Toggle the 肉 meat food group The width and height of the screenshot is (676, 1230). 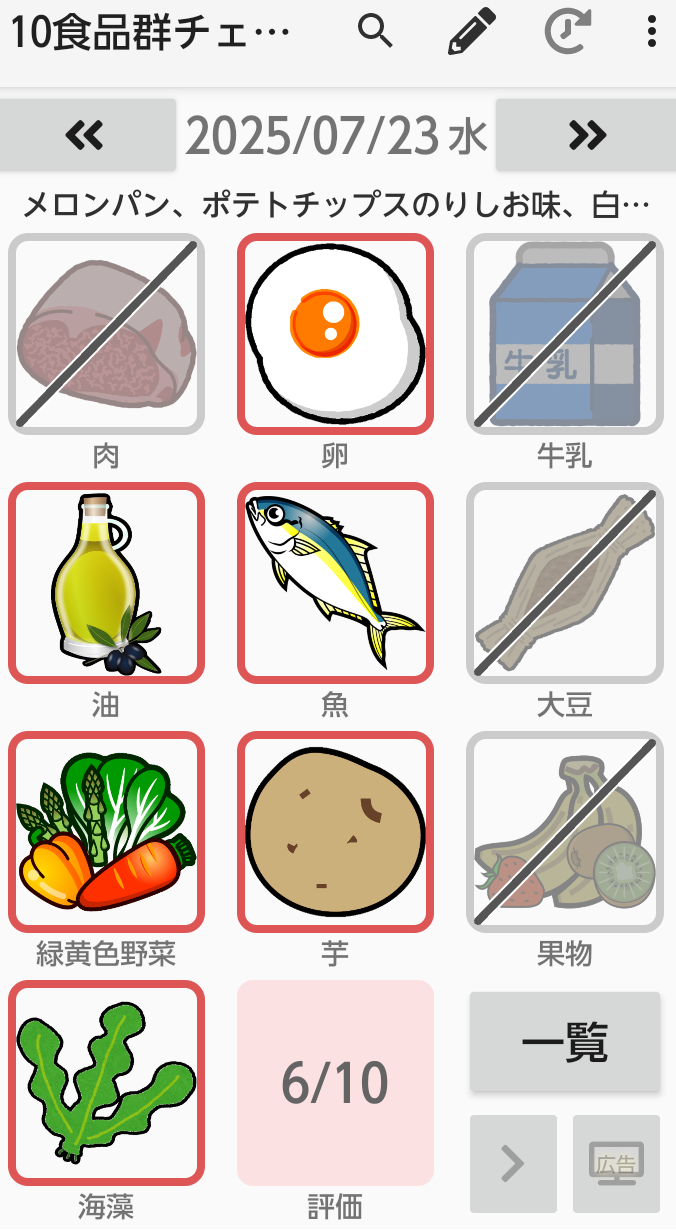(106, 334)
